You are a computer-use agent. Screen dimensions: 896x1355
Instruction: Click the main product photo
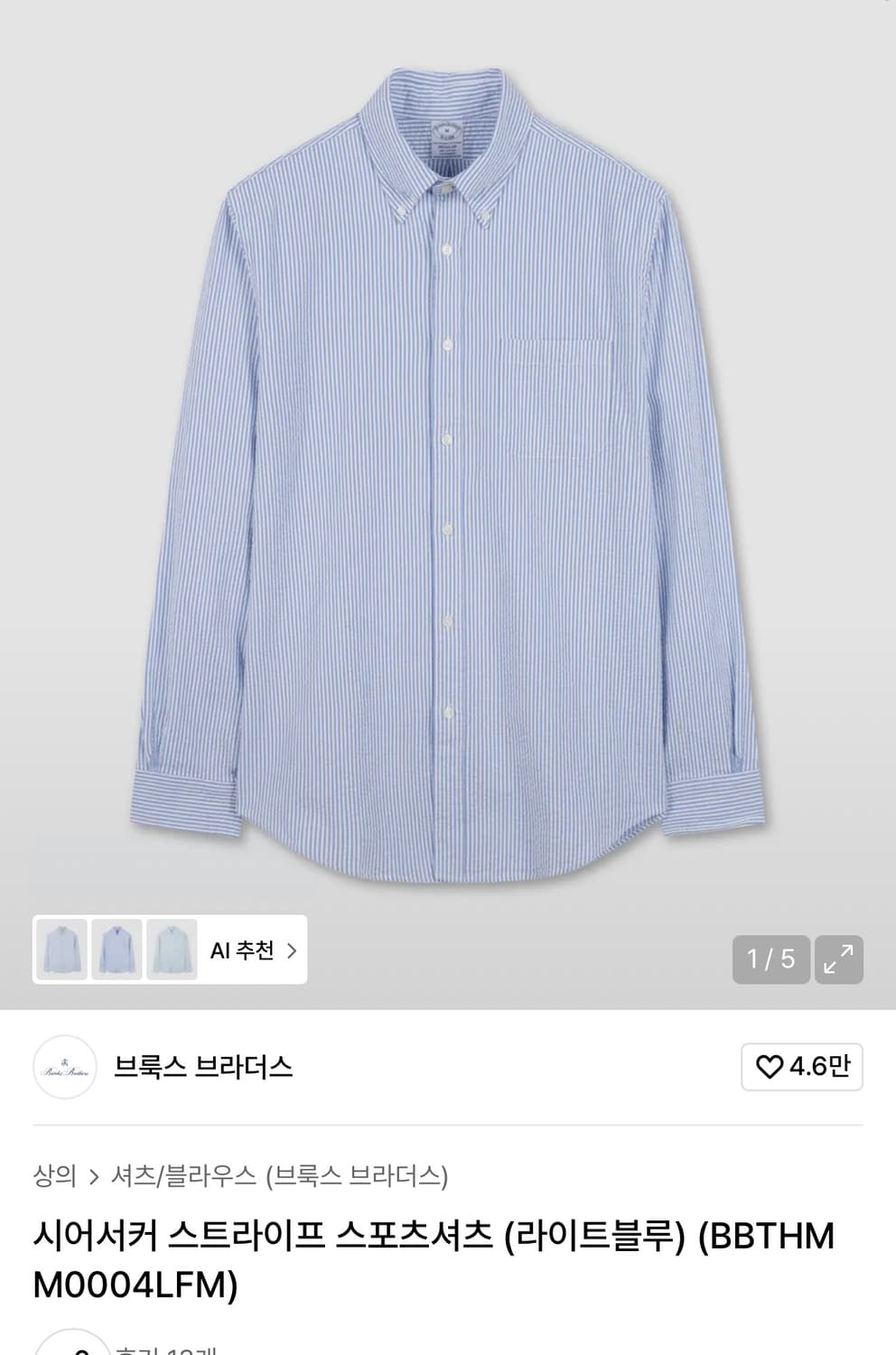click(448, 470)
